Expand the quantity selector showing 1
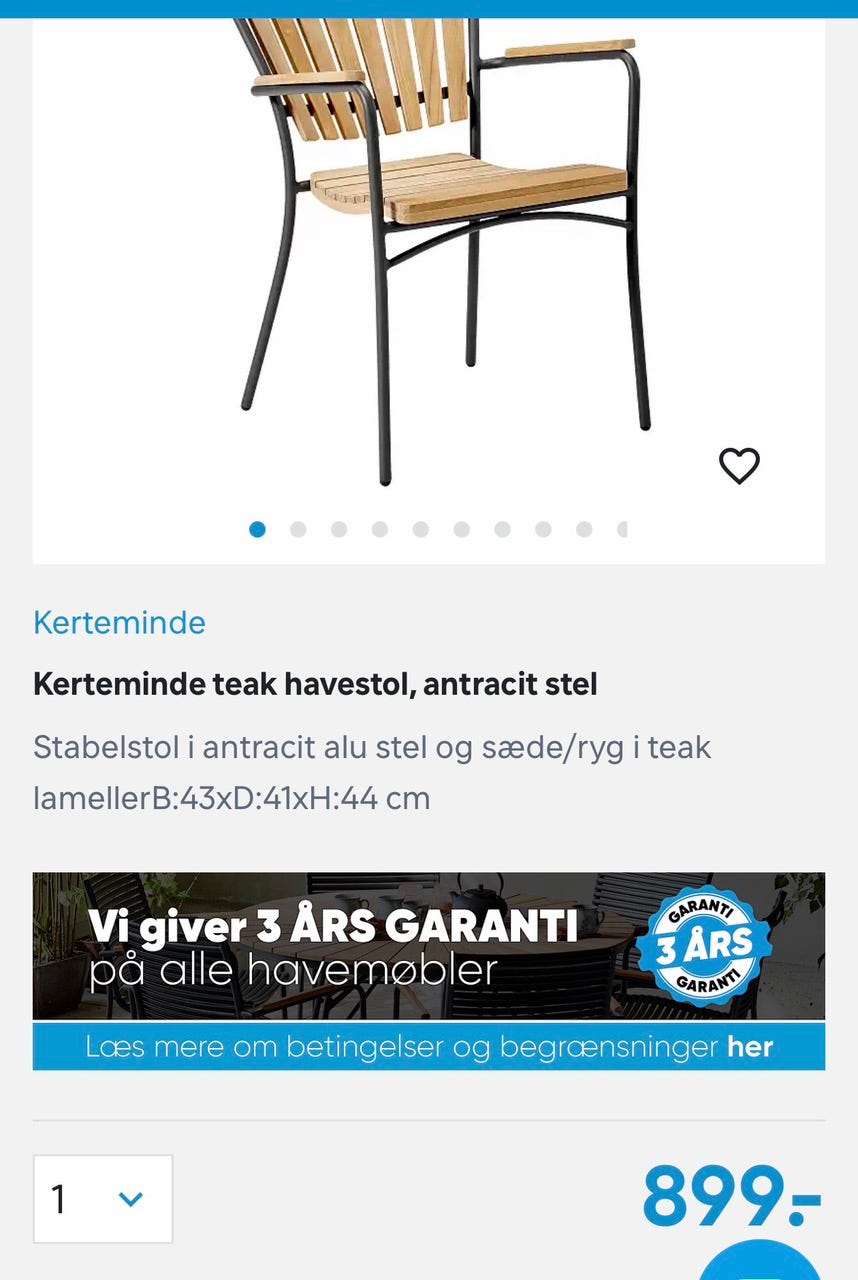This screenshot has height=1280, width=858. click(x=103, y=1199)
